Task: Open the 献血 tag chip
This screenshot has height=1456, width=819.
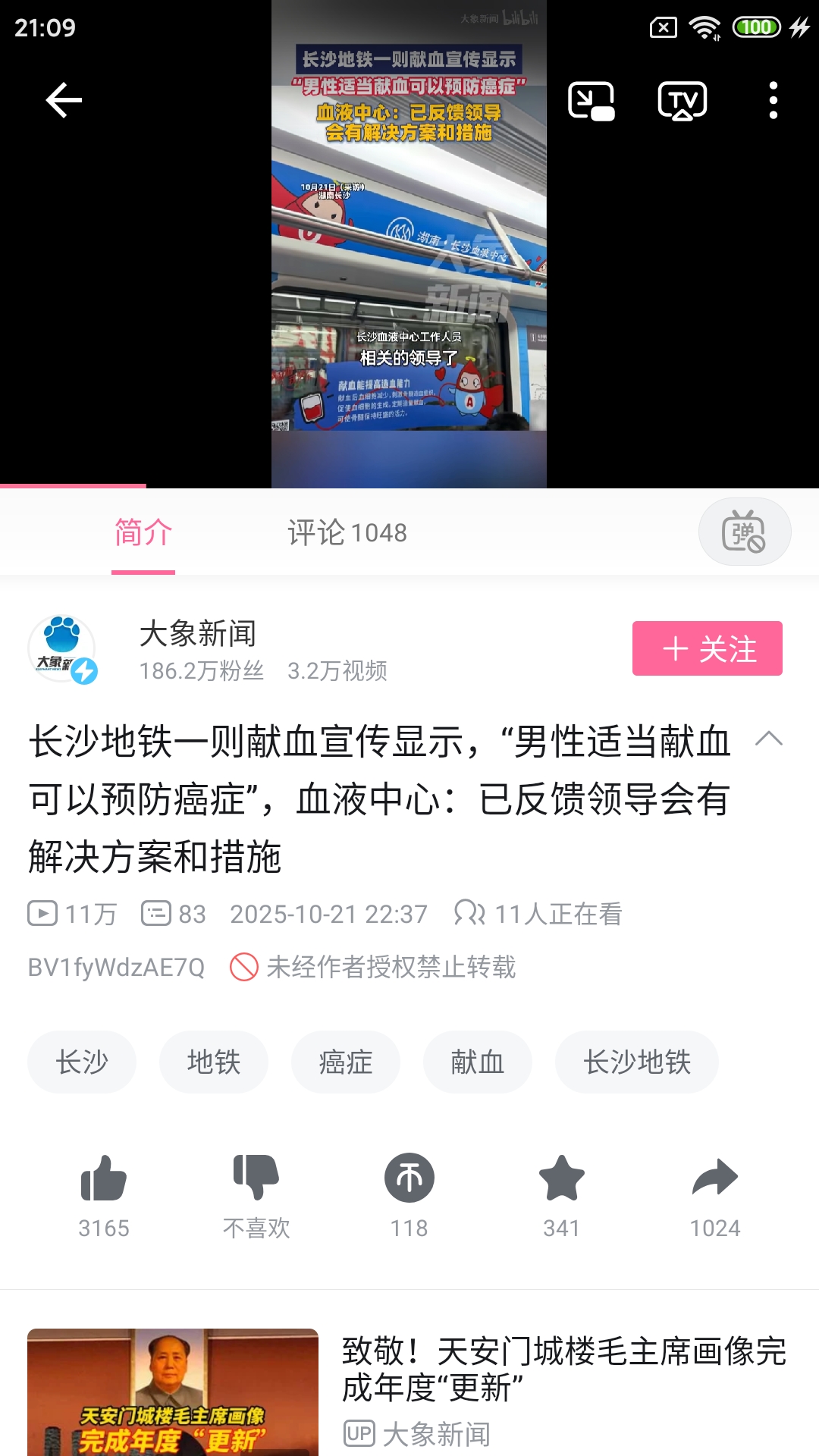Action: (478, 1062)
